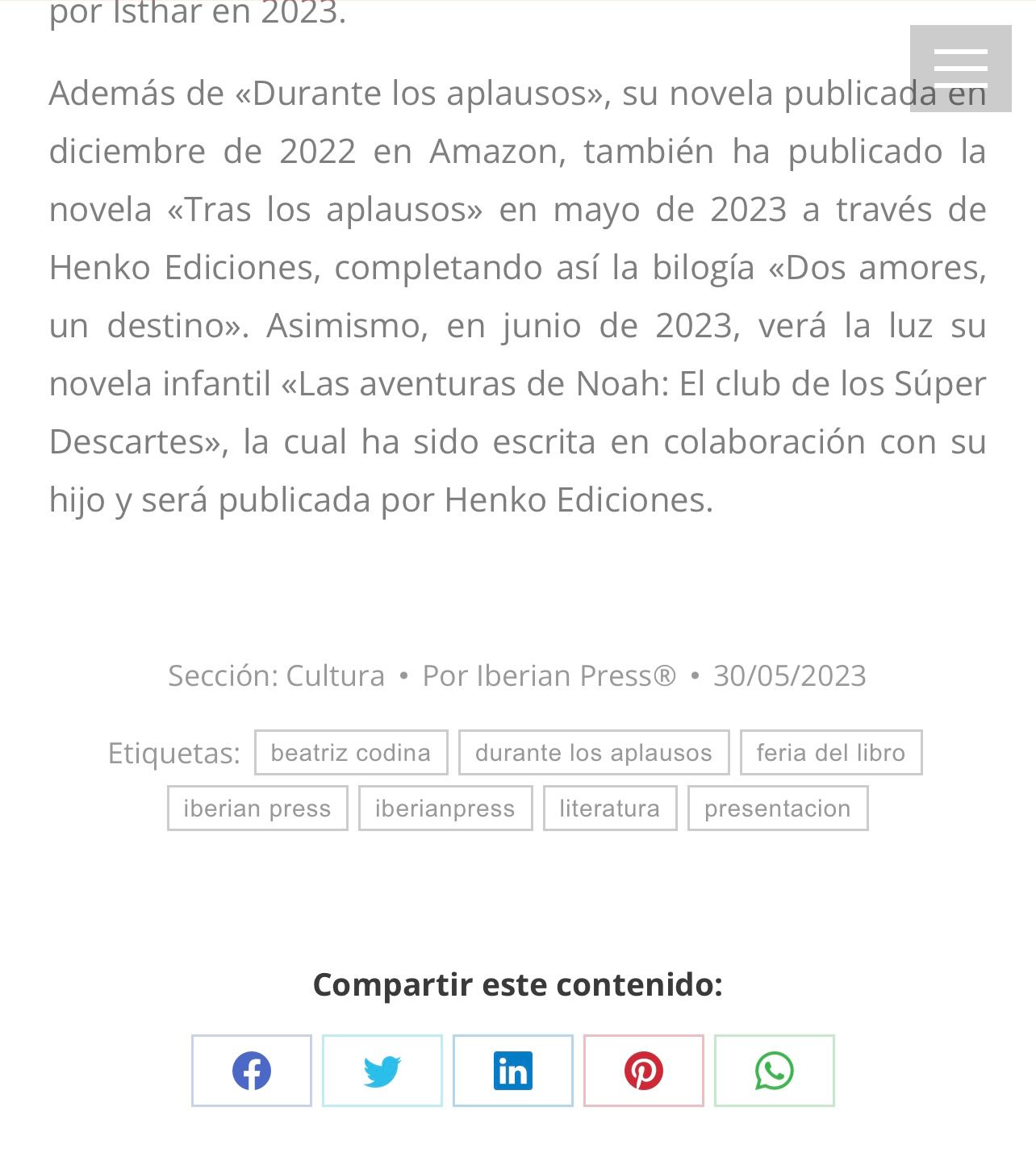Pin this article on Pinterest
The image size is (1036, 1174).
point(644,1071)
